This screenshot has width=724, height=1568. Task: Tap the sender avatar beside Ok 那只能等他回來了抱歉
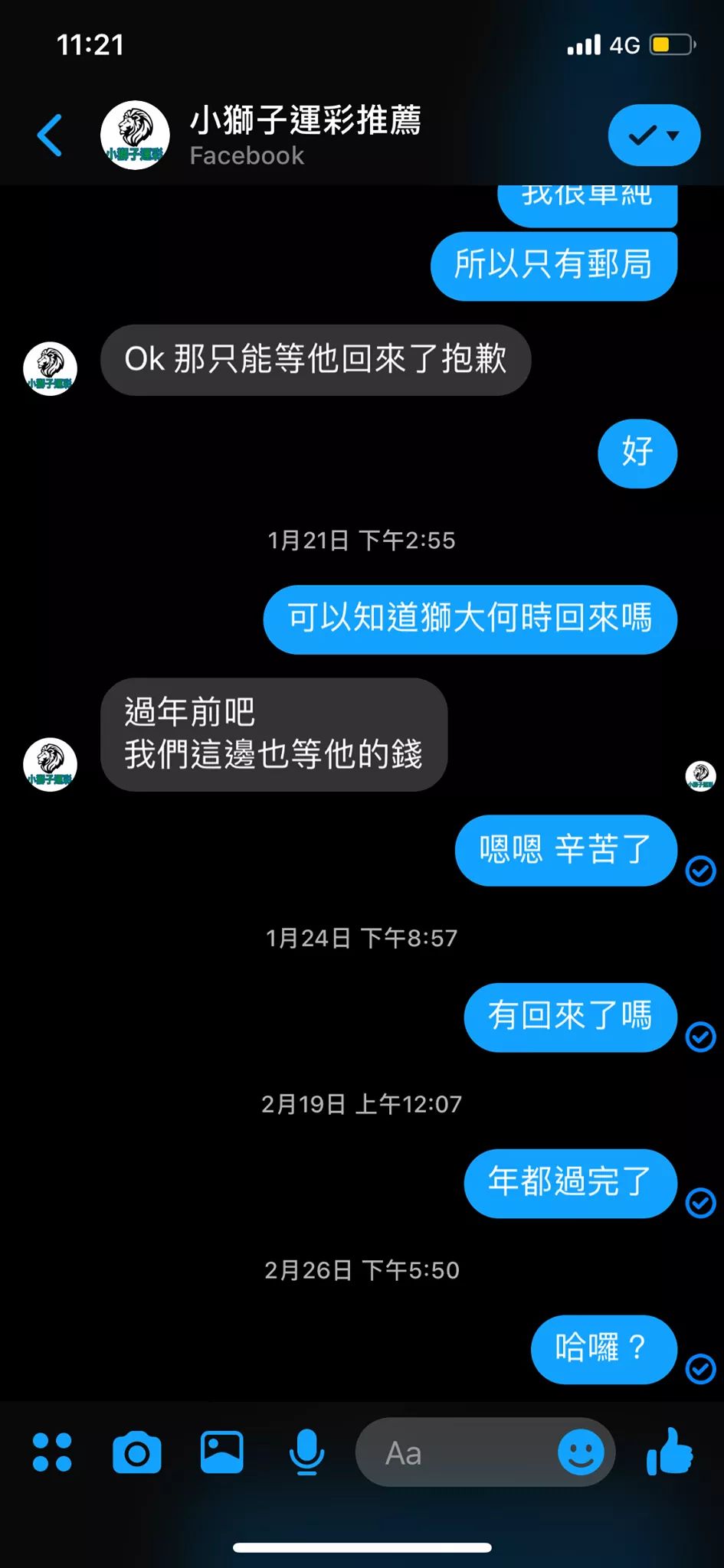[50, 368]
